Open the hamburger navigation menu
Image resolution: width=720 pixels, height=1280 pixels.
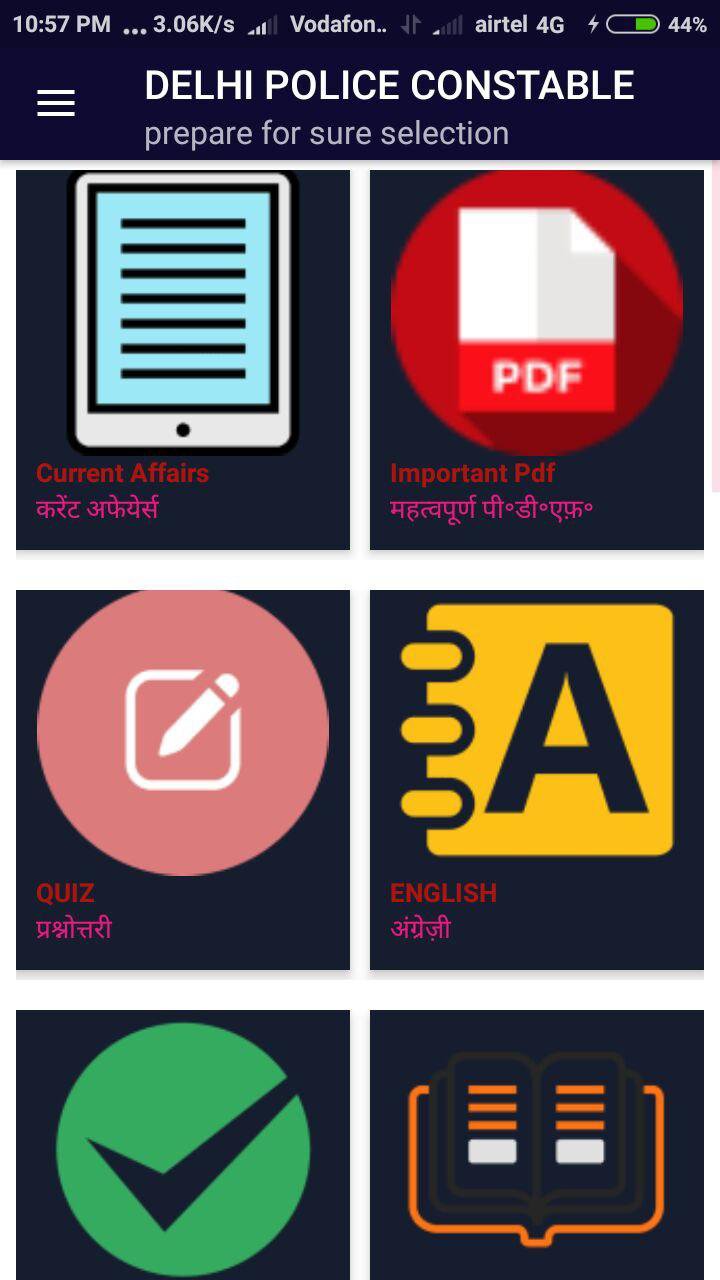[56, 103]
